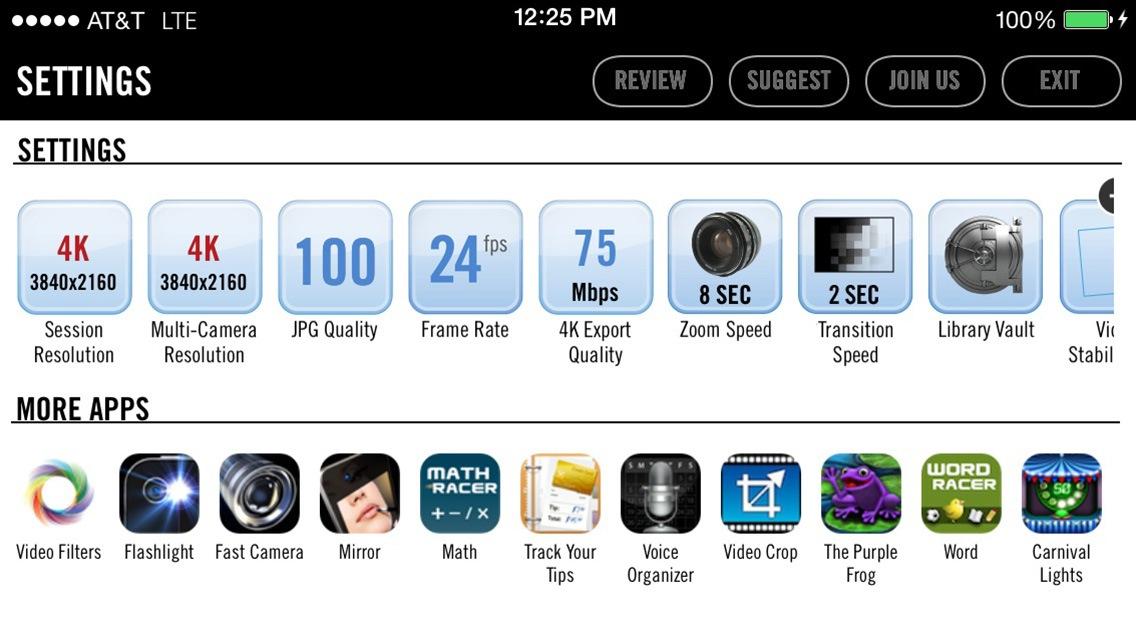1136x640 pixels.
Task: Tap the REVIEW button
Action: [652, 81]
